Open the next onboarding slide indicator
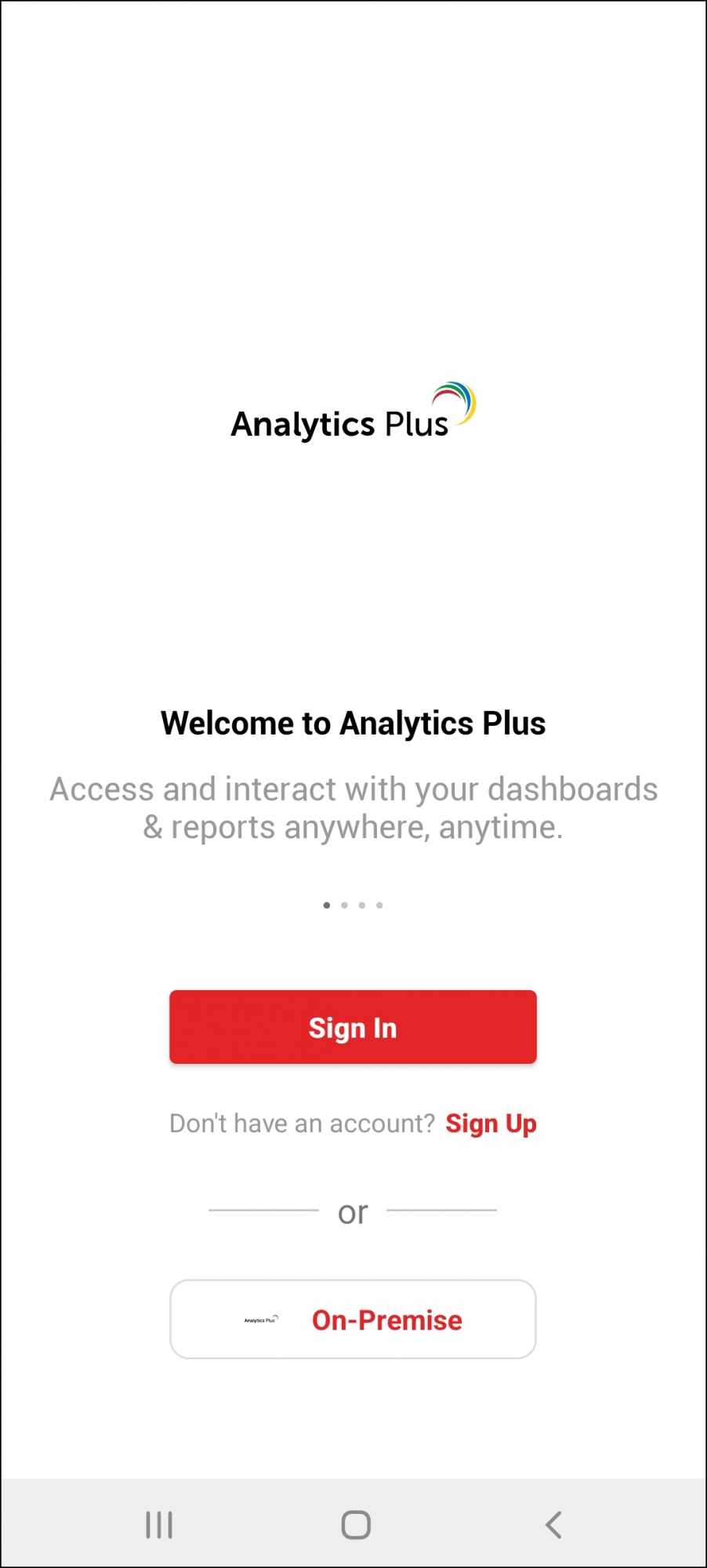 (x=344, y=905)
